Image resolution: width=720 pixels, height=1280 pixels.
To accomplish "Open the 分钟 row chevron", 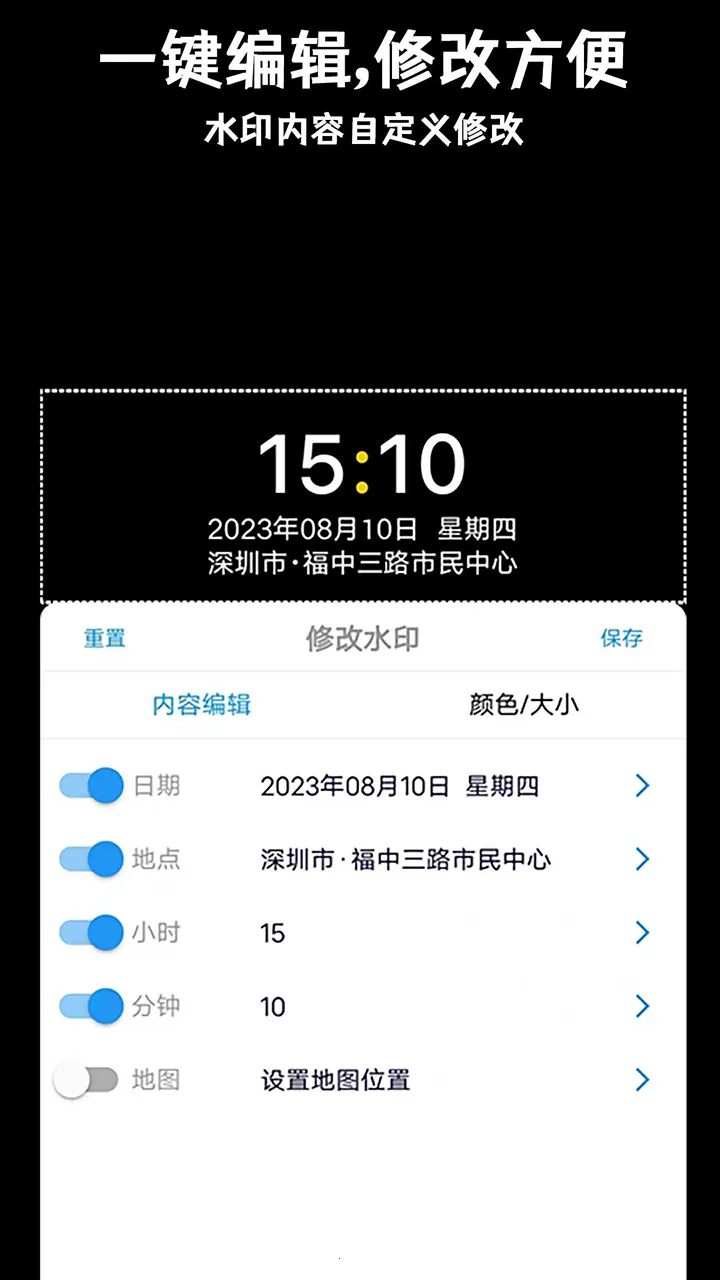I will coord(642,1006).
